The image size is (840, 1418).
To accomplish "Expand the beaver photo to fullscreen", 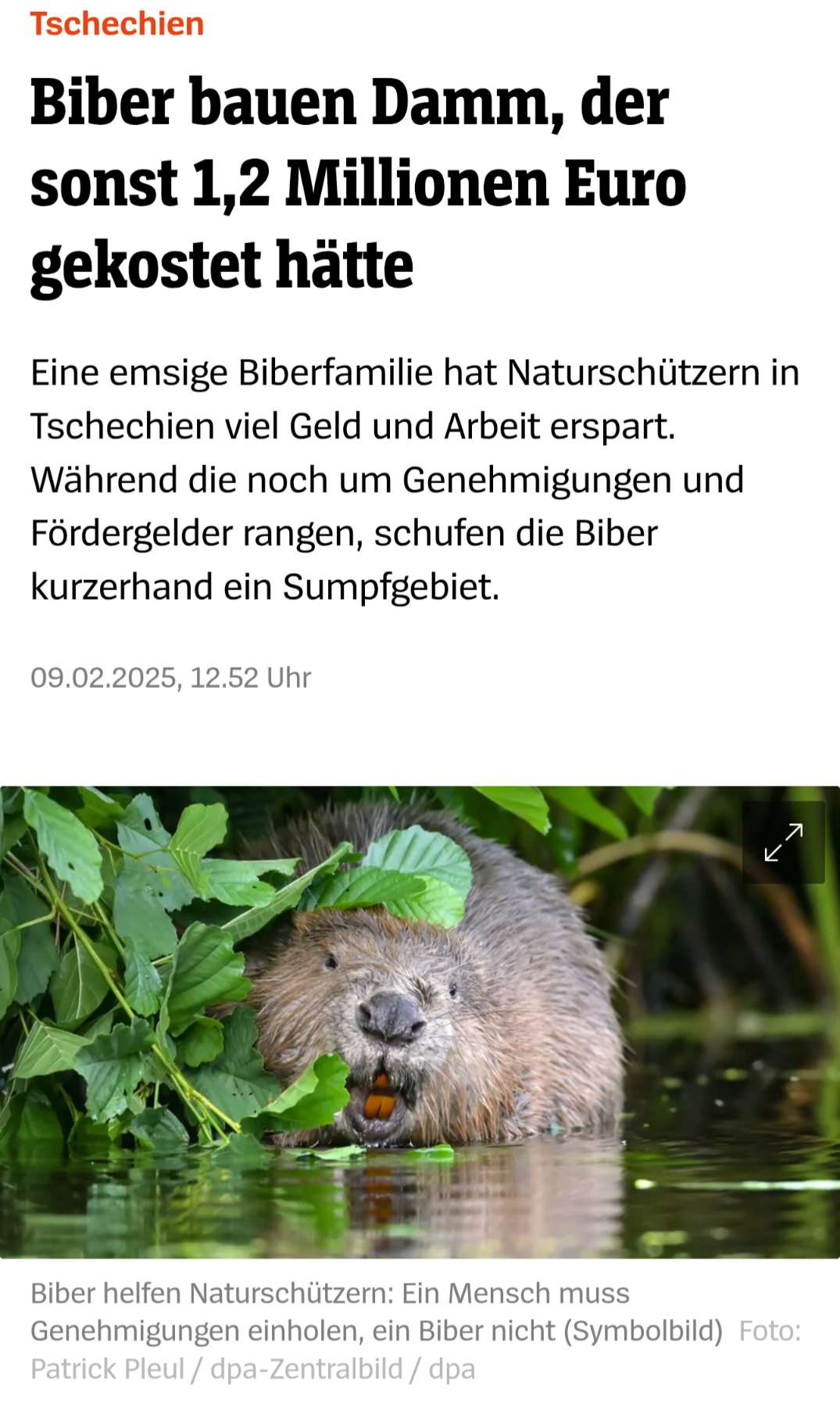I will 783,842.
